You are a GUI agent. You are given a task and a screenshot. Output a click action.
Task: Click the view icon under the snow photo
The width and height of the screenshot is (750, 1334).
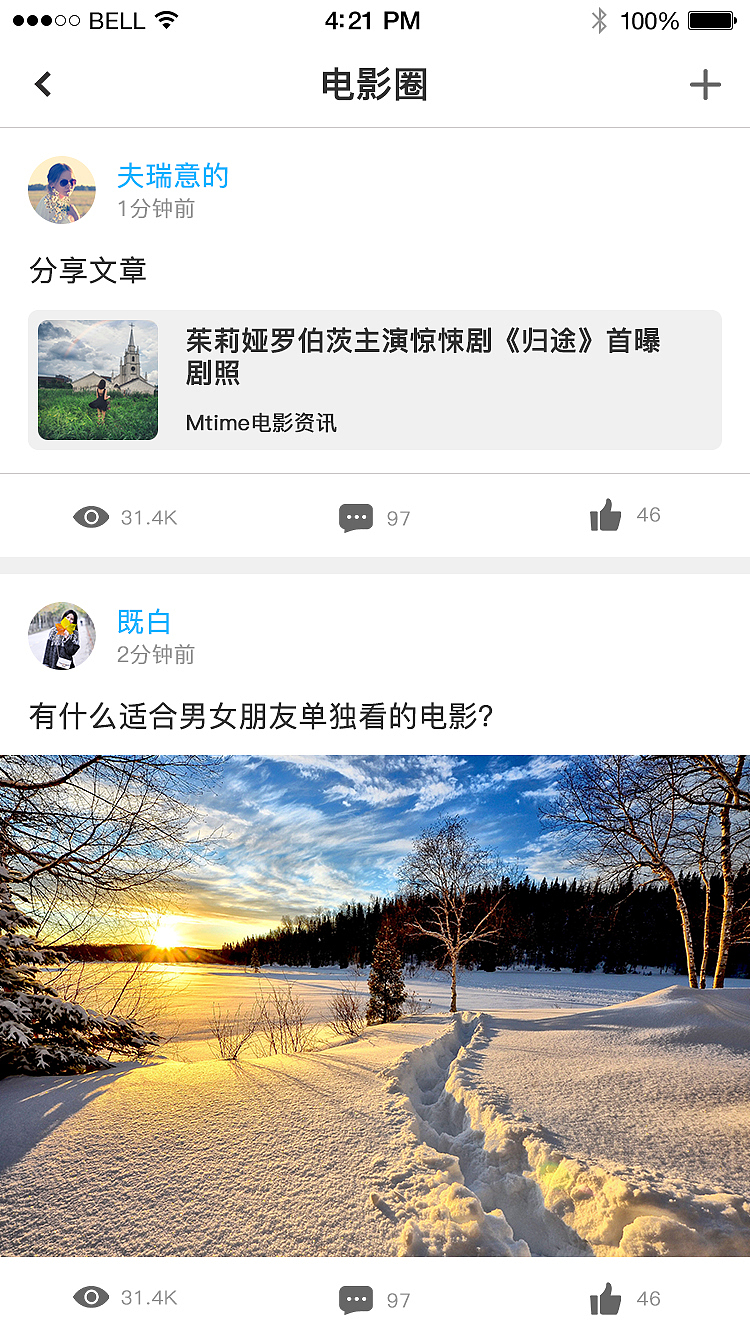coord(91,1297)
